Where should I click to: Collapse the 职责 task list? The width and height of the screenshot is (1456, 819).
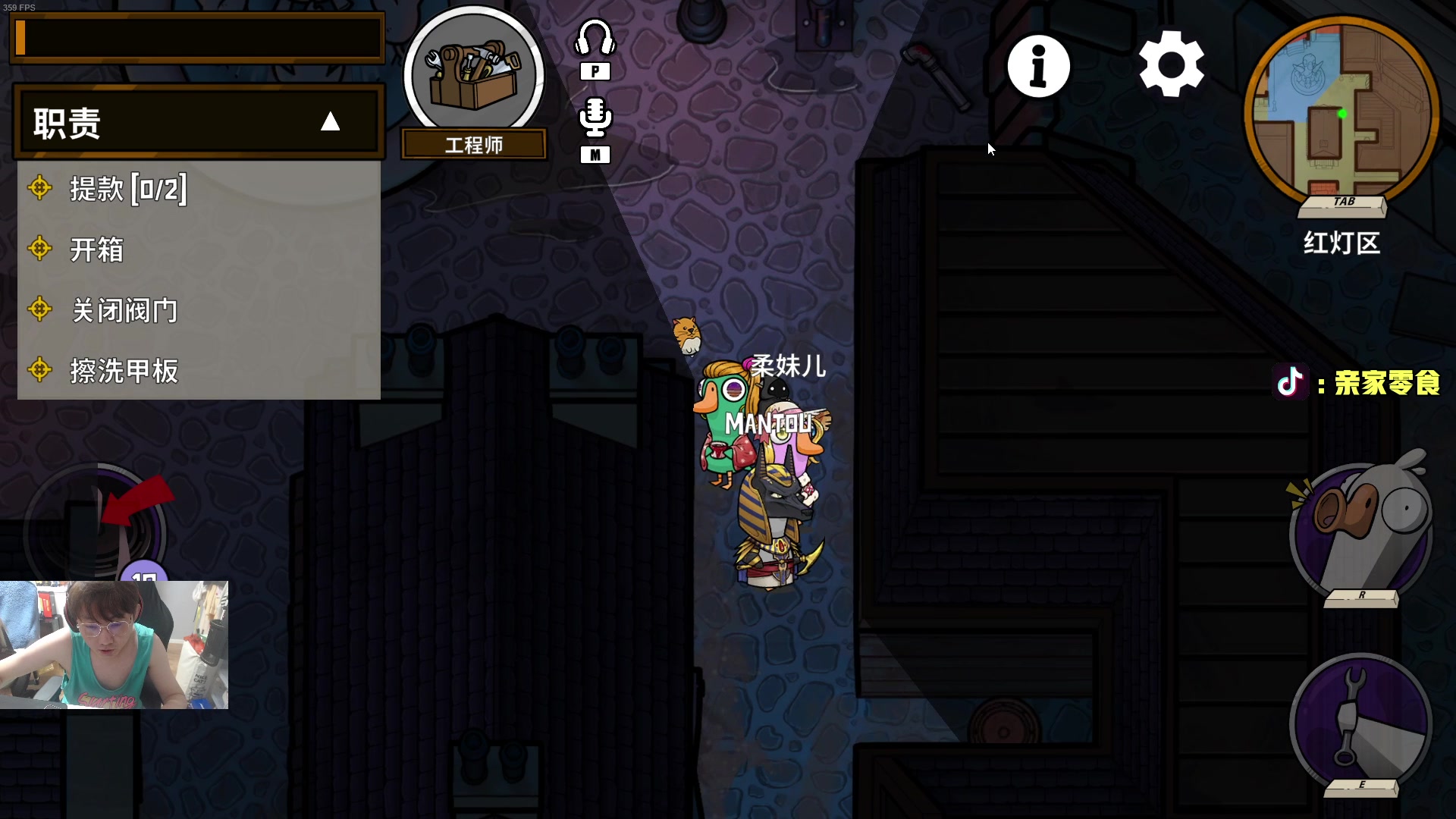click(x=330, y=122)
